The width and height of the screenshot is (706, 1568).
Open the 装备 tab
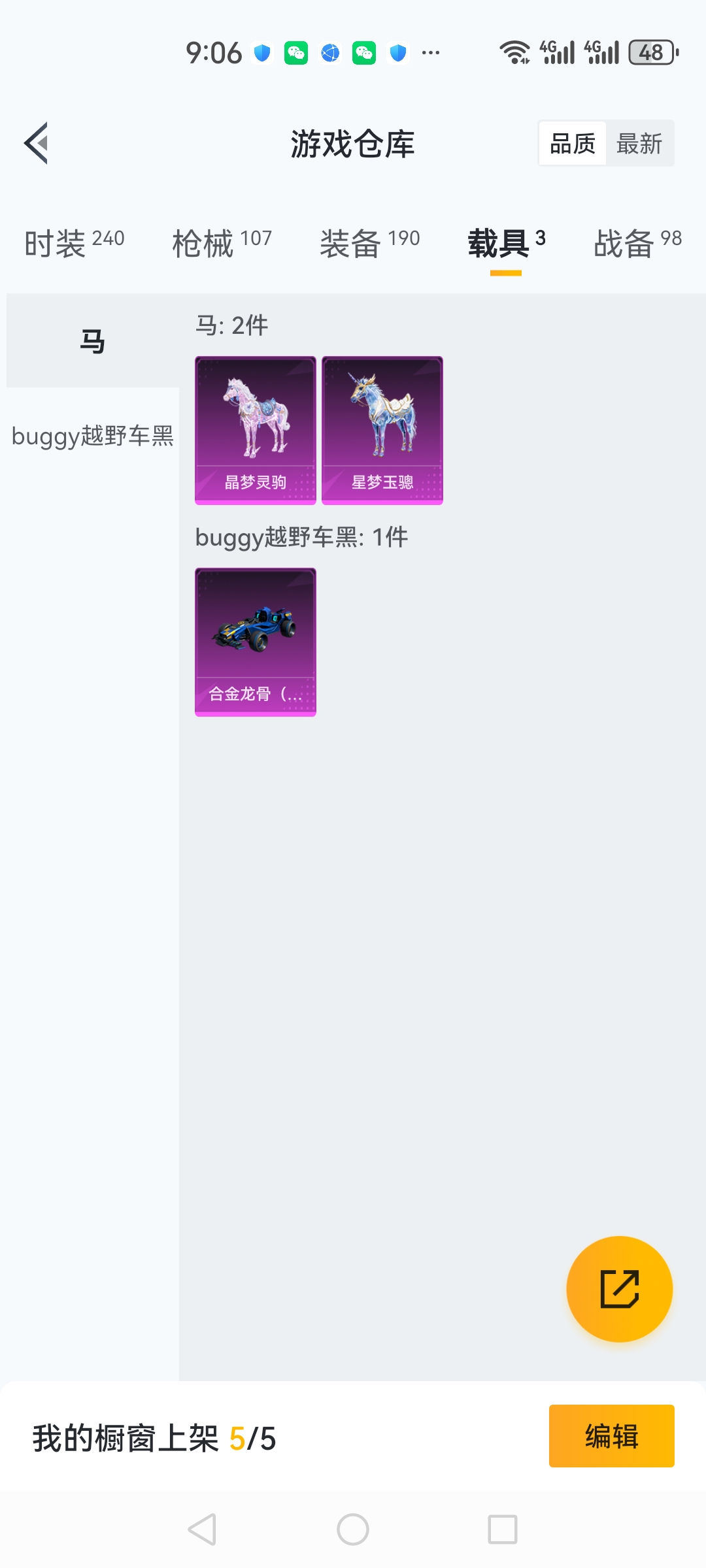[369, 243]
